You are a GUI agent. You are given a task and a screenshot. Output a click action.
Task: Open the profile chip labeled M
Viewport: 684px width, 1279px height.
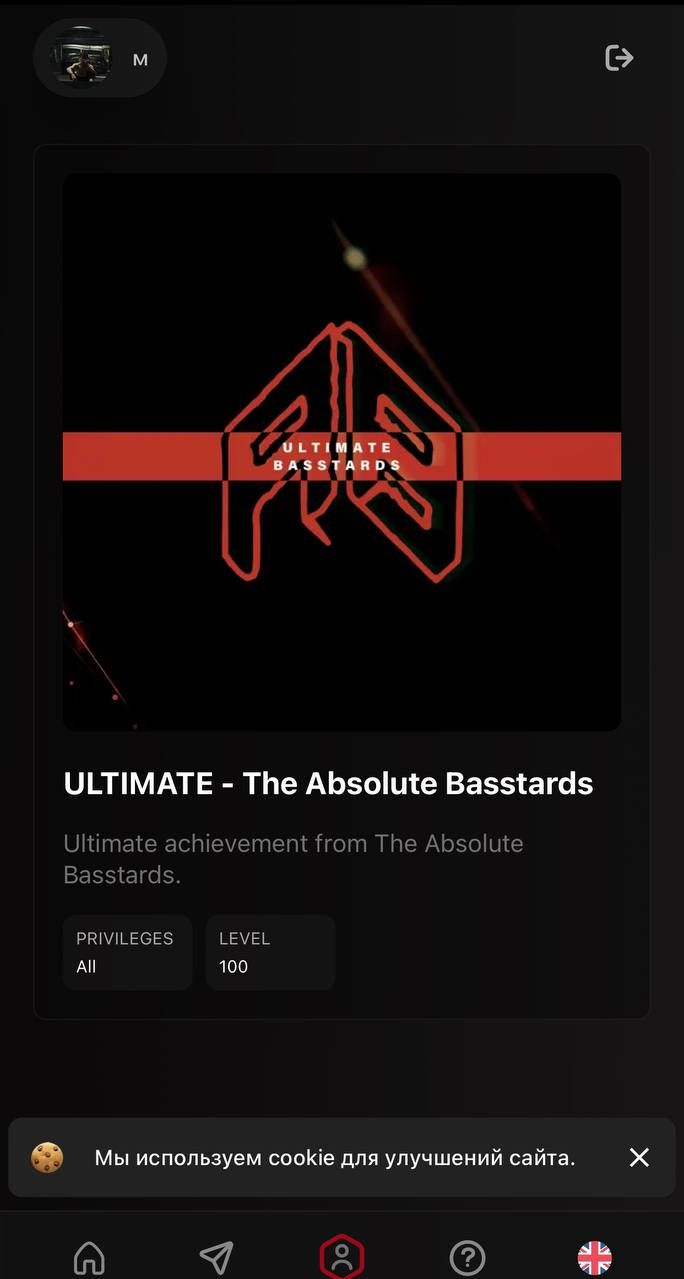[100, 59]
